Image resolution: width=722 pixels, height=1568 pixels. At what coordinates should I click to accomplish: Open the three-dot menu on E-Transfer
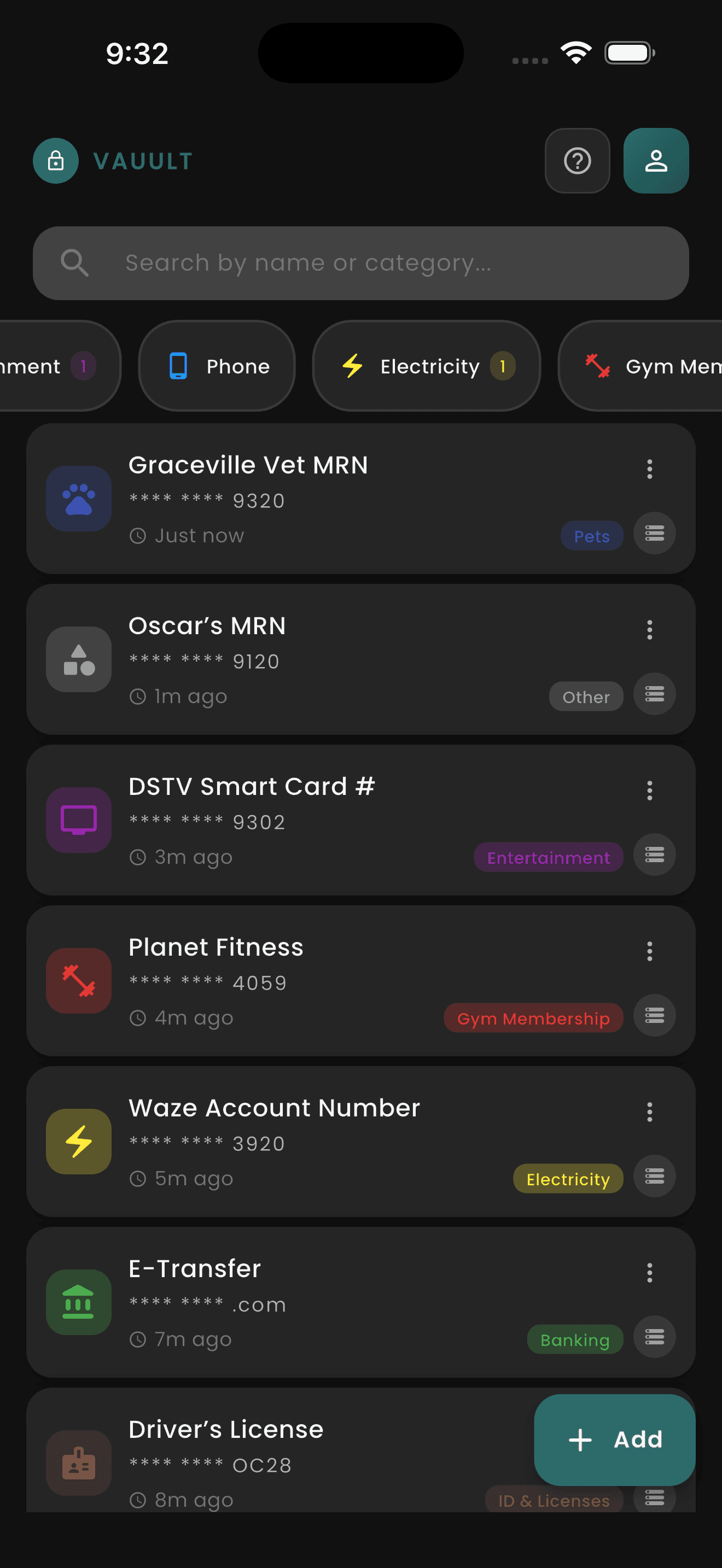click(x=650, y=1272)
